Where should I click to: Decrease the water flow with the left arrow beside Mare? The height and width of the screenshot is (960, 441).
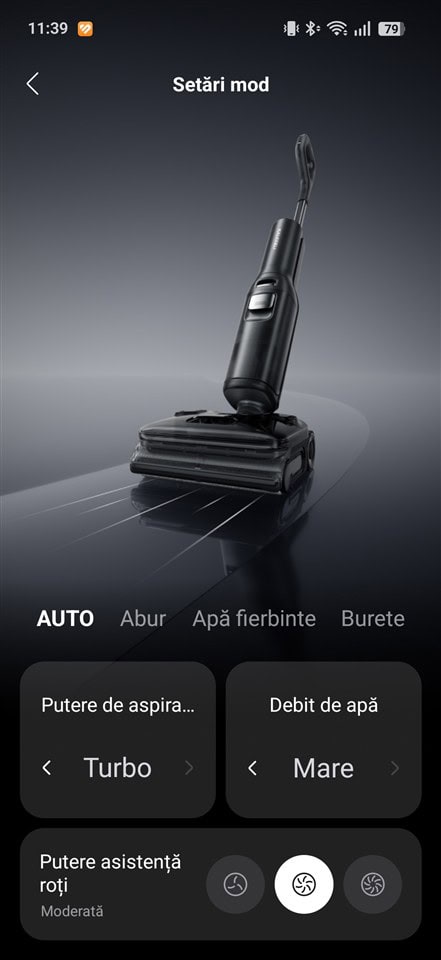[x=252, y=768]
